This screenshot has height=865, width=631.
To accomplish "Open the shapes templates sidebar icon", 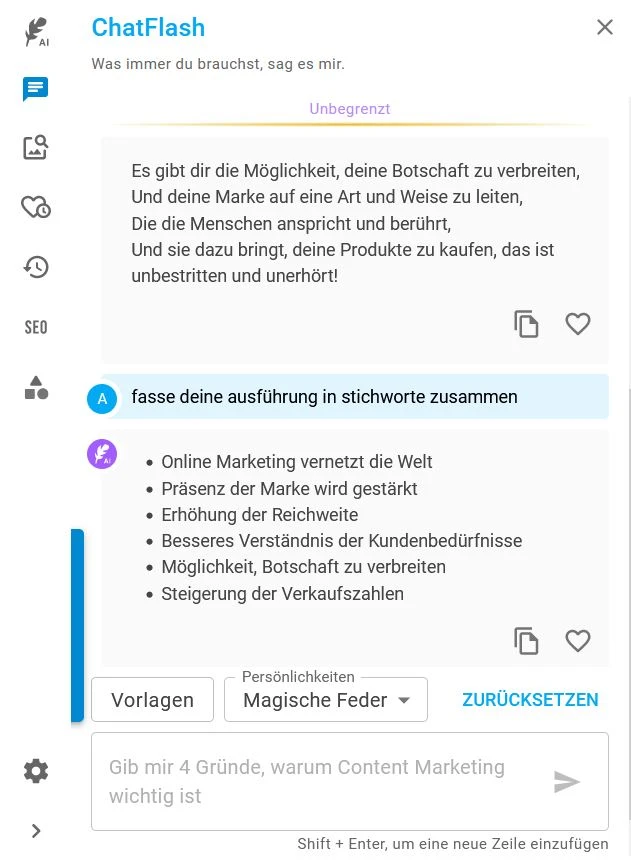I will pyautogui.click(x=36, y=387).
